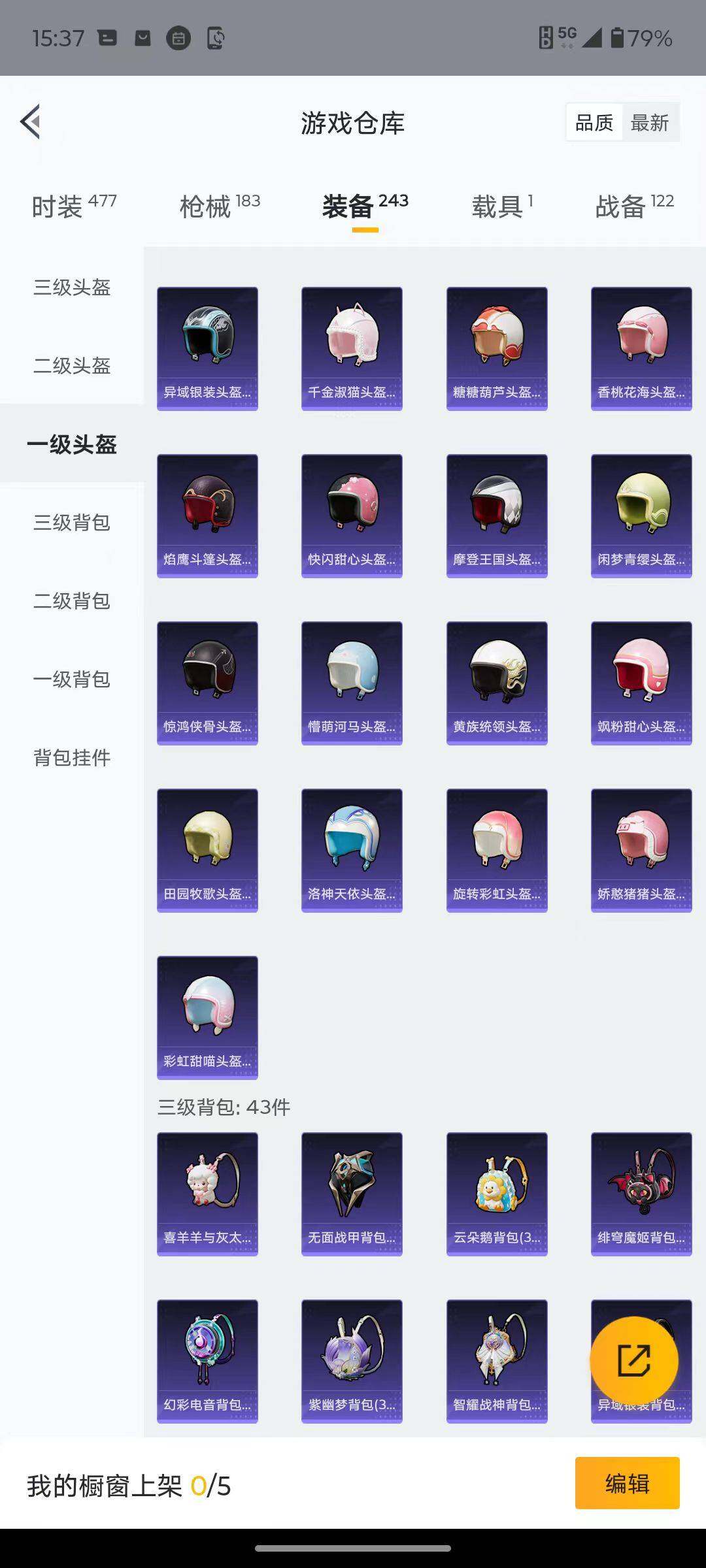Open the 背包挂件 category
This screenshot has width=706, height=1568.
coord(72,758)
